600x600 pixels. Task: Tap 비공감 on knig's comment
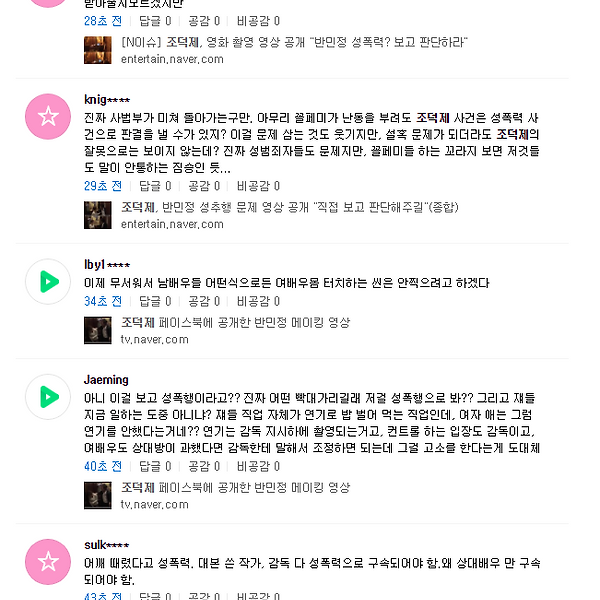coord(258,186)
